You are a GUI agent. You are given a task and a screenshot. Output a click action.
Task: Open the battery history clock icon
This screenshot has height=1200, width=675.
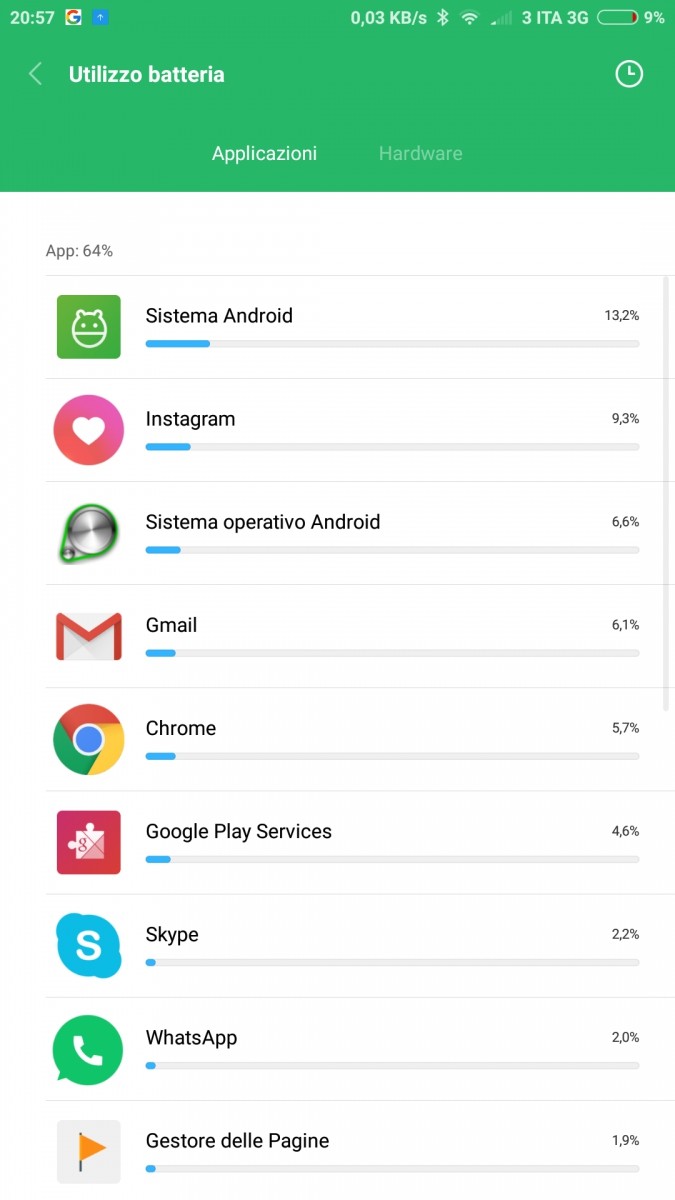tap(628, 74)
